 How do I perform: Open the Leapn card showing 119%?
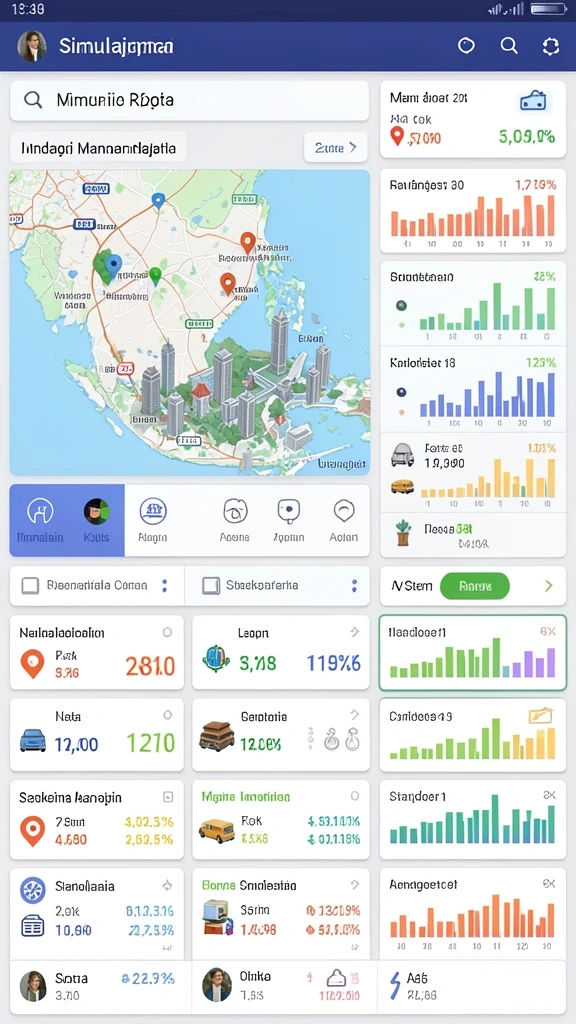[281, 652]
